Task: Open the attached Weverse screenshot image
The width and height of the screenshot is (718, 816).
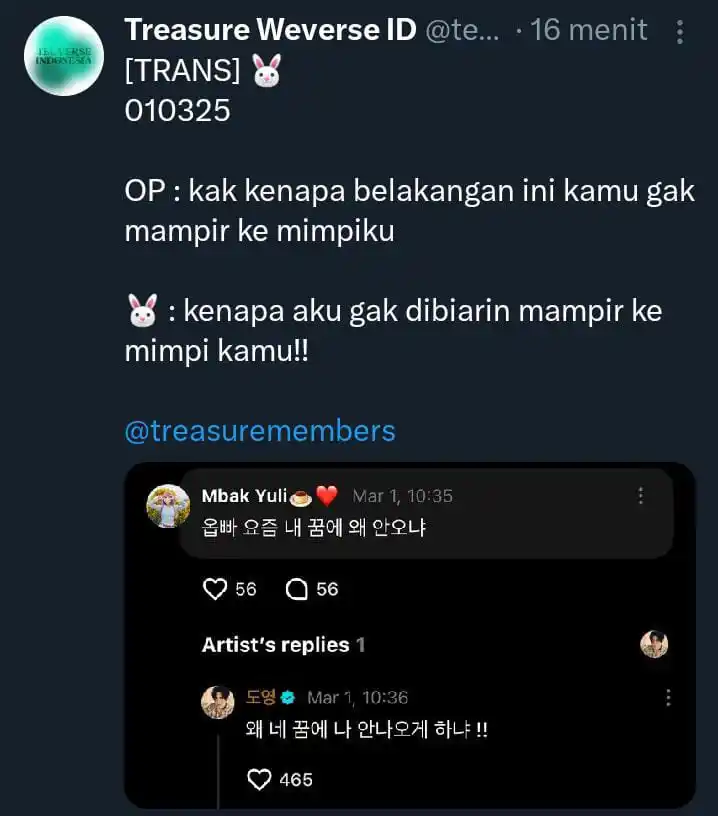Action: click(x=409, y=634)
